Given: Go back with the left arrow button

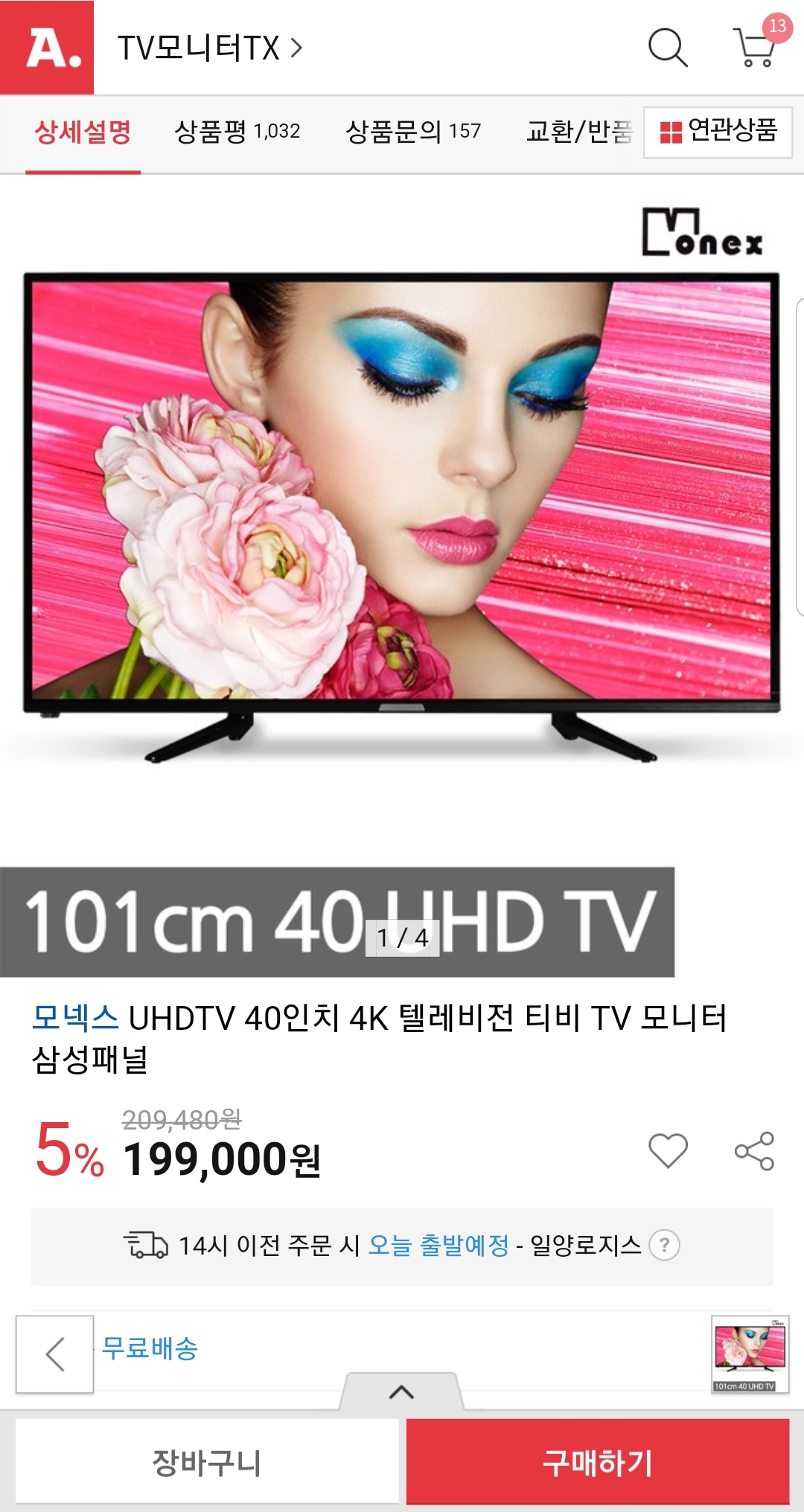Looking at the screenshot, I should (55, 1354).
